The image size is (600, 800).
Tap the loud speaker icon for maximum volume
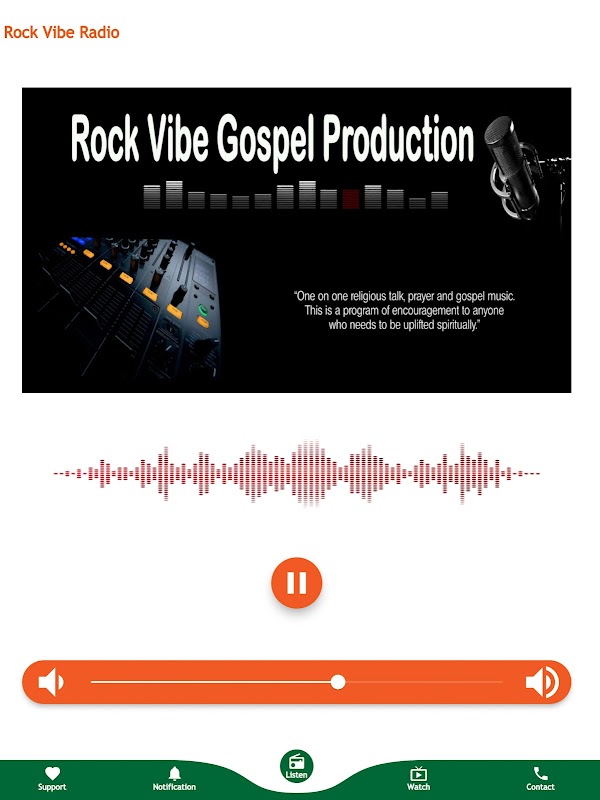[541, 682]
